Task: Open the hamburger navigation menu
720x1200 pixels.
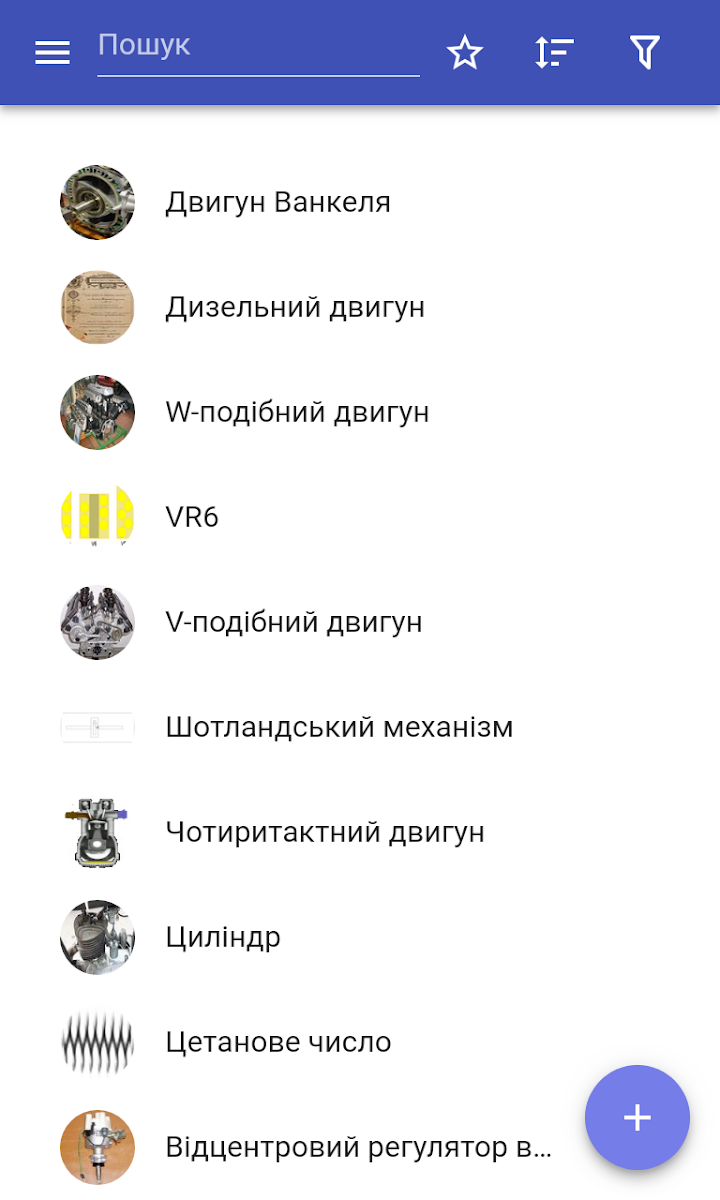Action: [x=52, y=53]
